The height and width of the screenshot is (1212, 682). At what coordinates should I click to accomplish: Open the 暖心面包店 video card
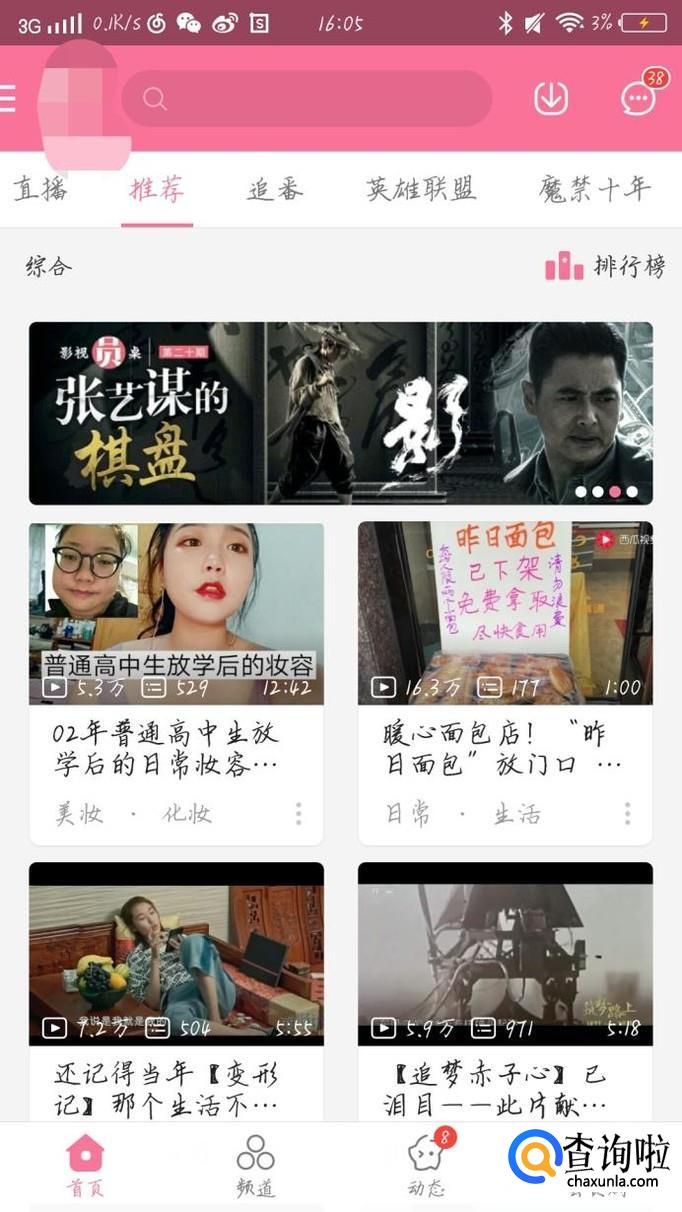(505, 614)
